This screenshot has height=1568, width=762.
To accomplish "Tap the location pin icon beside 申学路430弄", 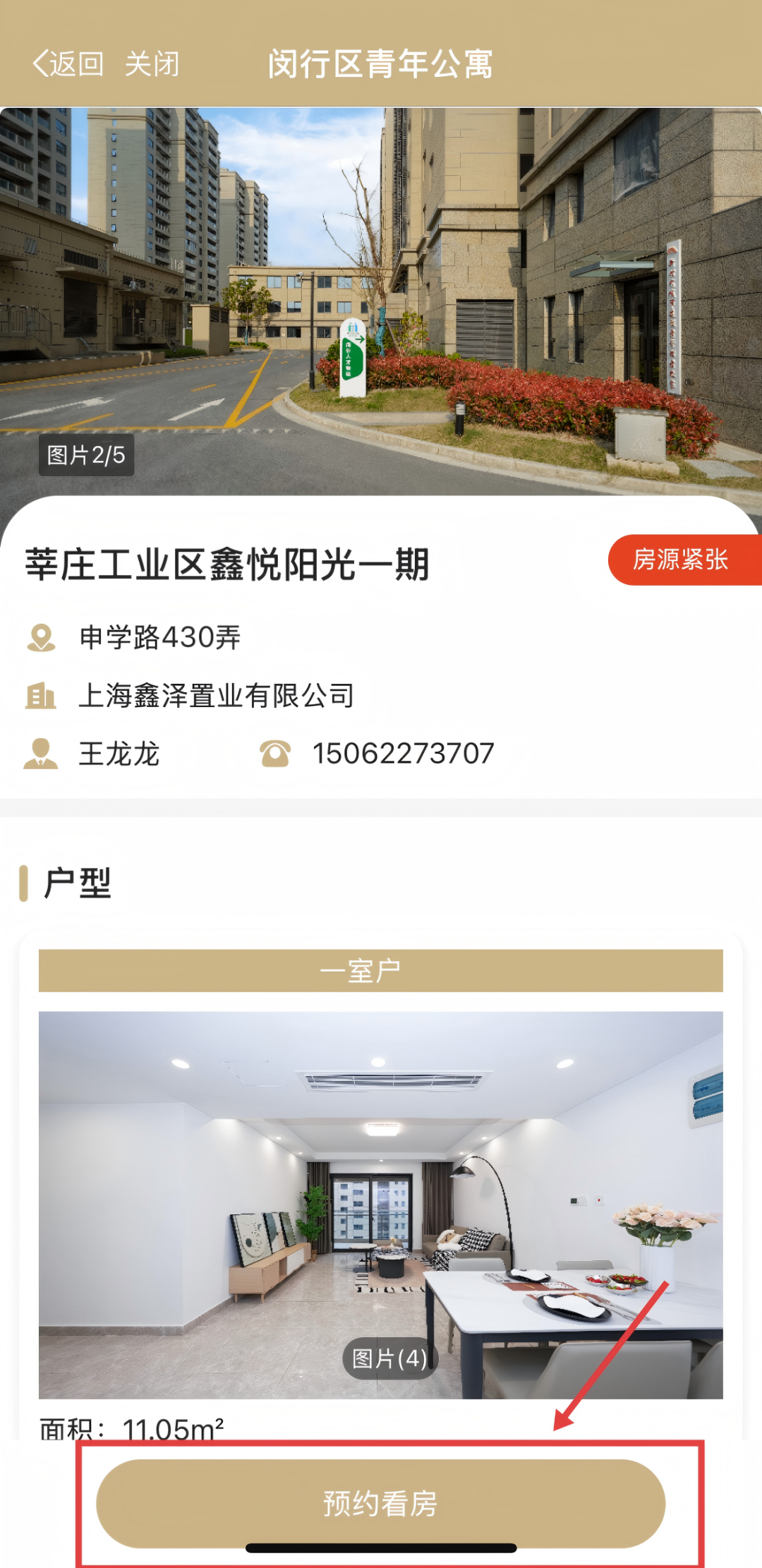I will [42, 639].
